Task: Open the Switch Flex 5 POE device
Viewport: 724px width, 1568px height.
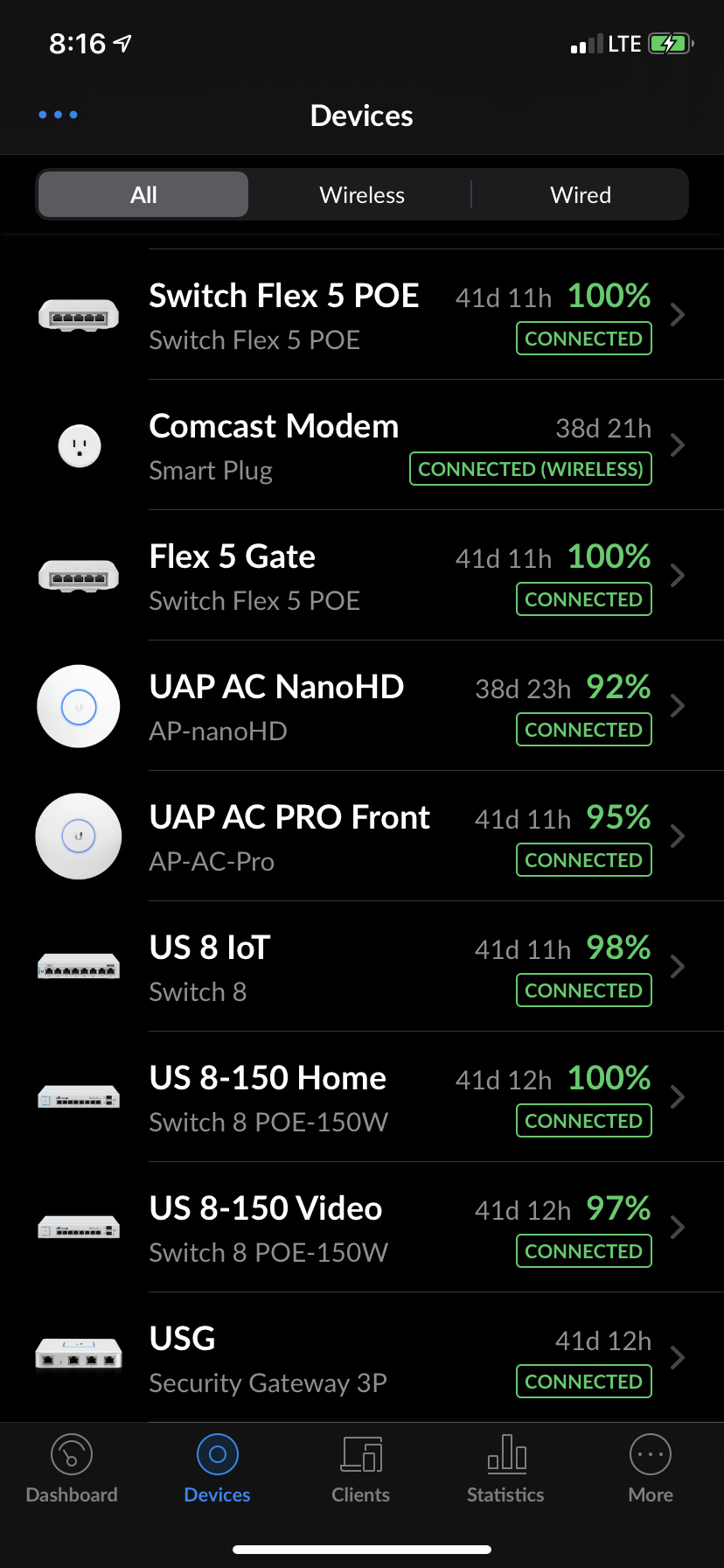Action: click(362, 315)
